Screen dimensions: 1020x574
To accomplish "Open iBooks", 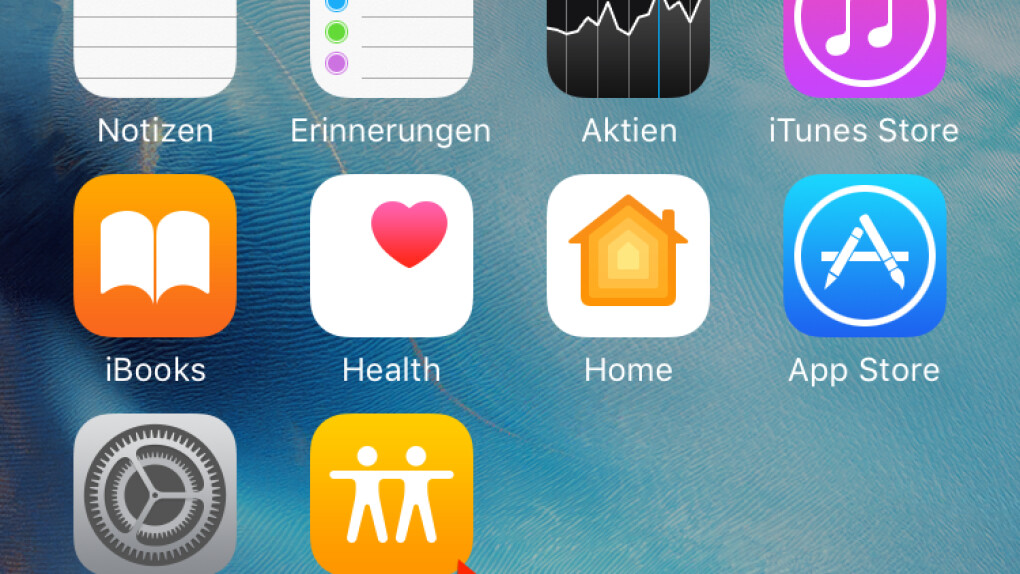I will tap(155, 255).
